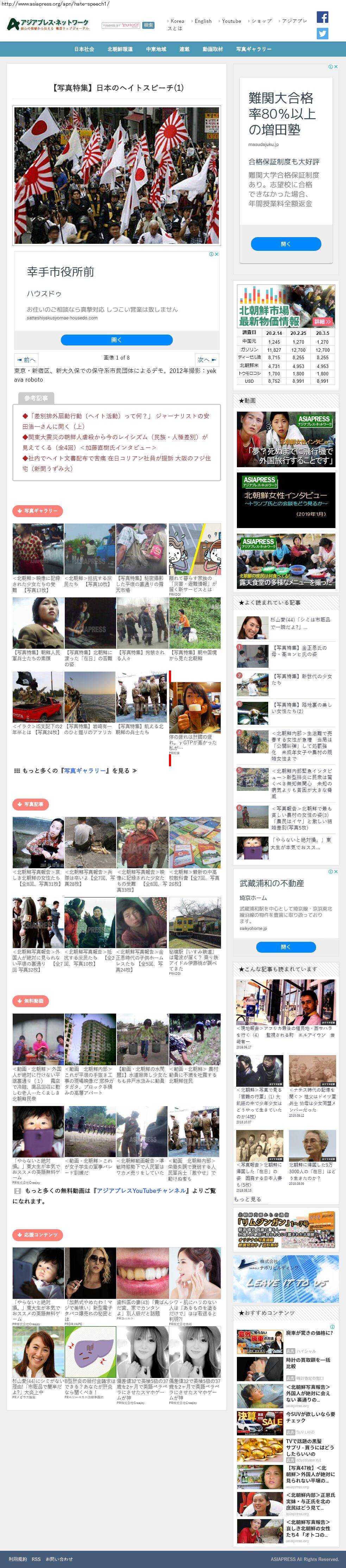Open the Twitter icon link
Screen dimensions: 346x1568
click(322, 33)
